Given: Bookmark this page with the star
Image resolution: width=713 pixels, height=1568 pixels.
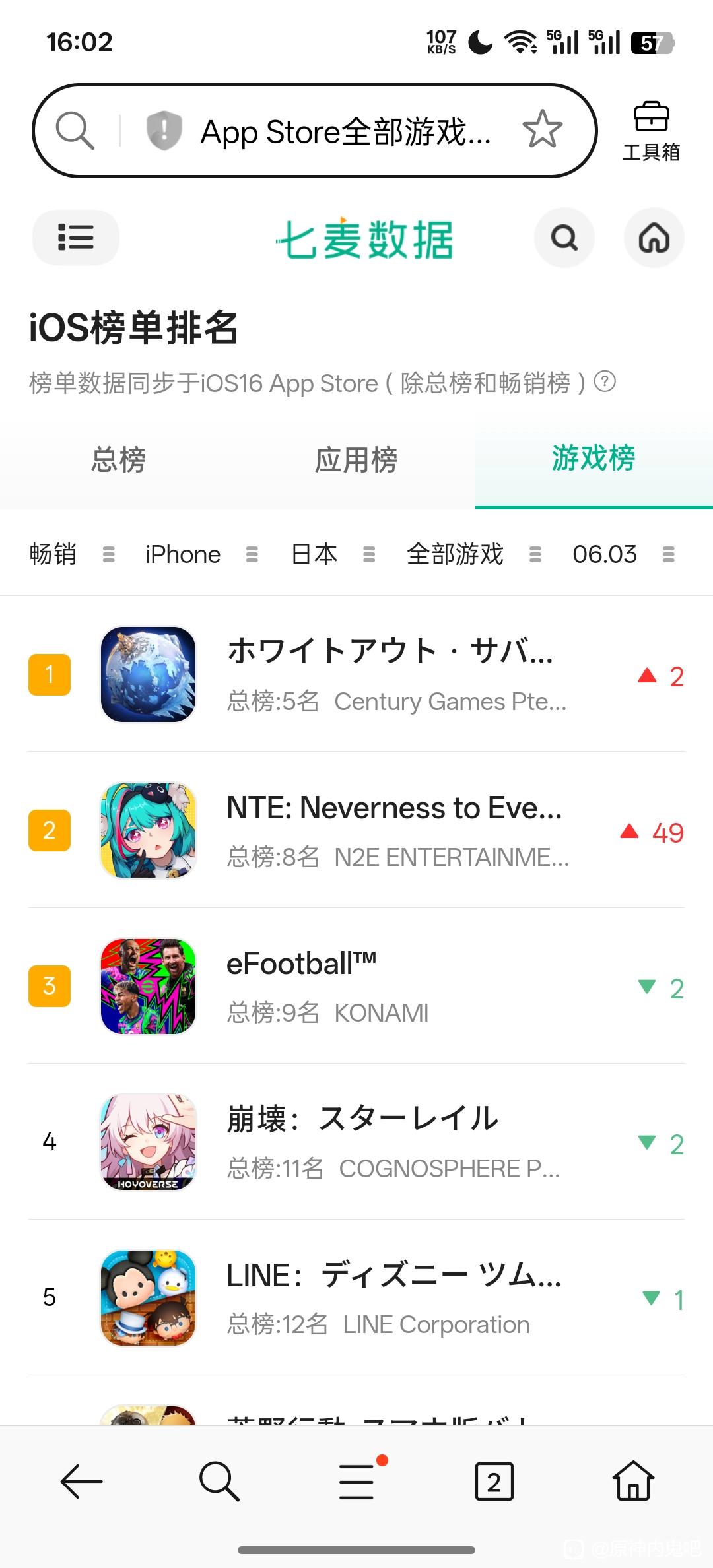Looking at the screenshot, I should (x=542, y=129).
